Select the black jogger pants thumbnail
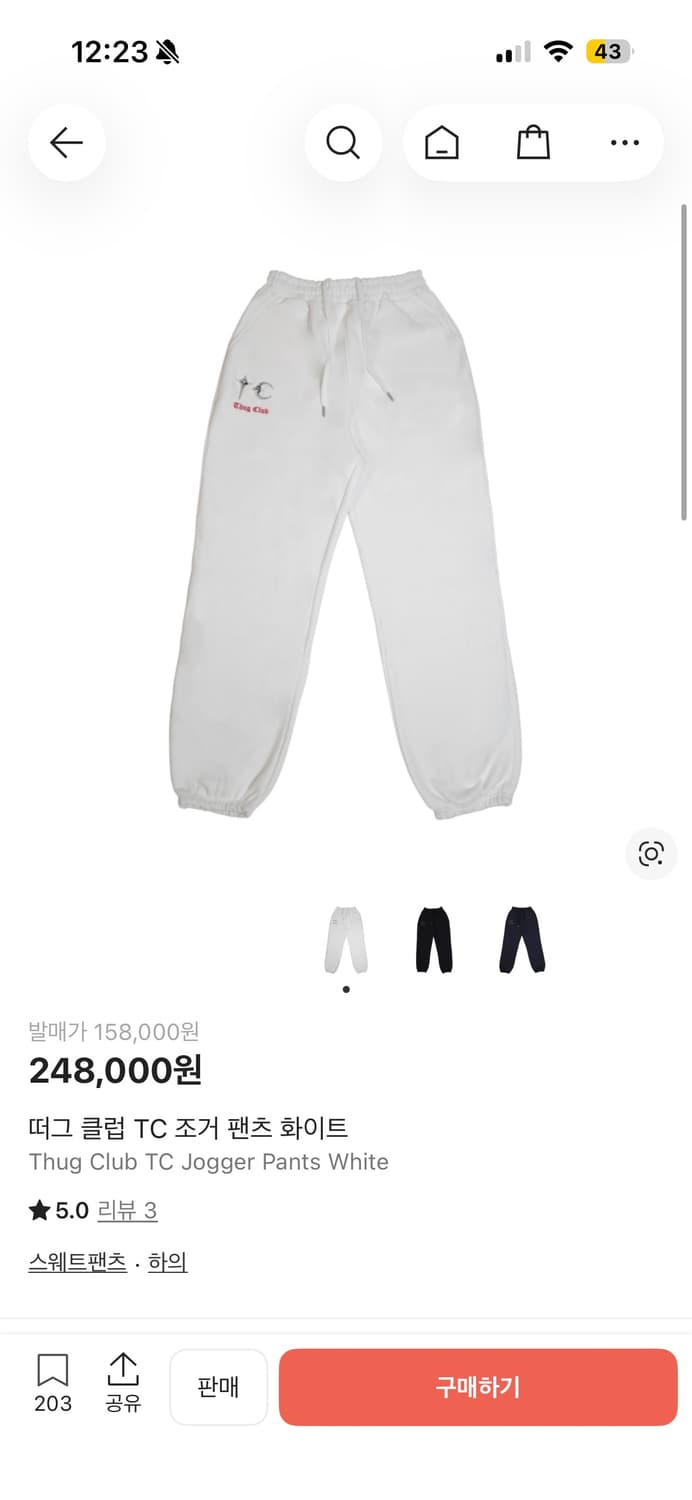Viewport: 692px width, 1500px height. pos(434,940)
